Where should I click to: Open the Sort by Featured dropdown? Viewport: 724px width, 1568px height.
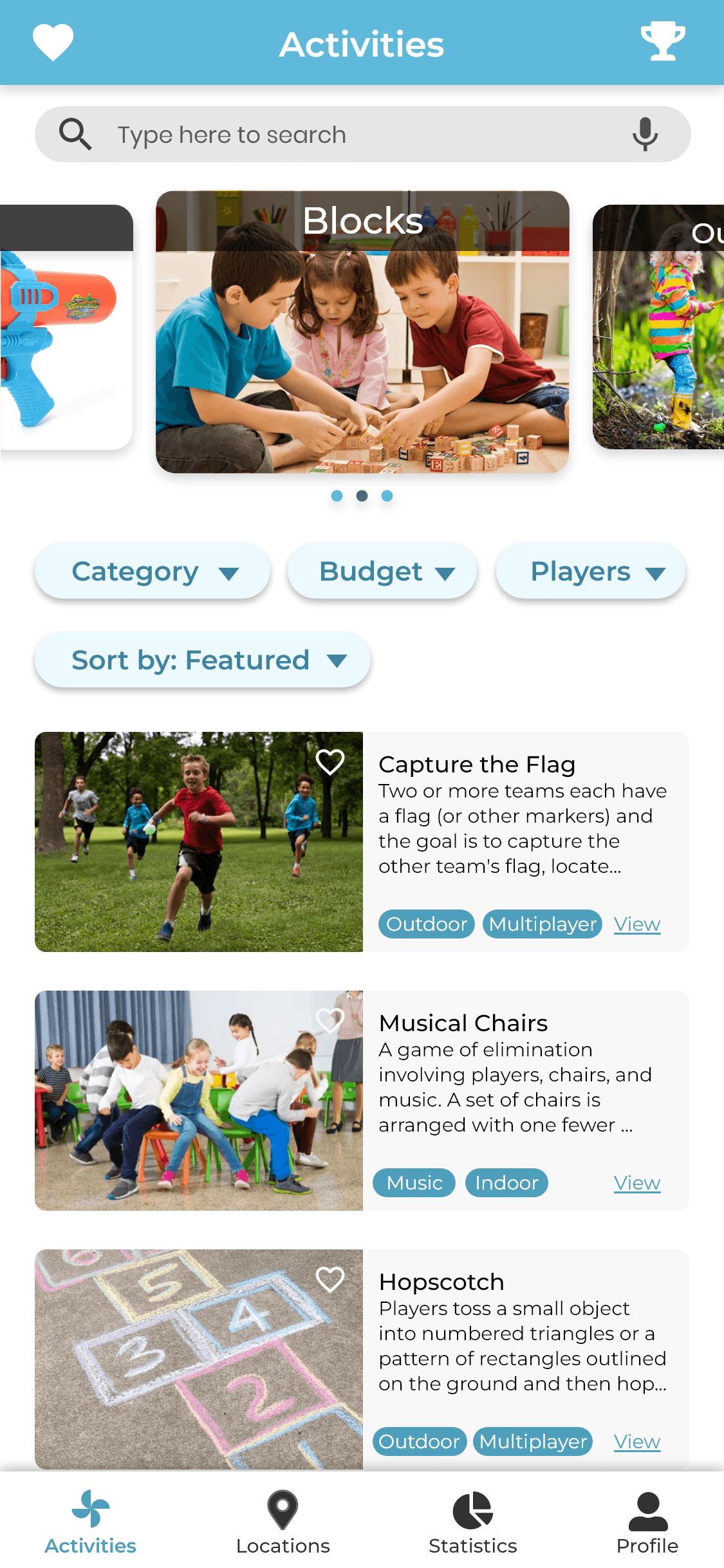(x=203, y=660)
